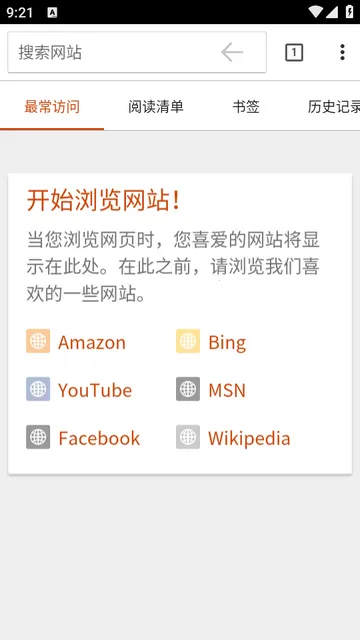
Task: Open the Facebook suggested site
Action: point(83,438)
